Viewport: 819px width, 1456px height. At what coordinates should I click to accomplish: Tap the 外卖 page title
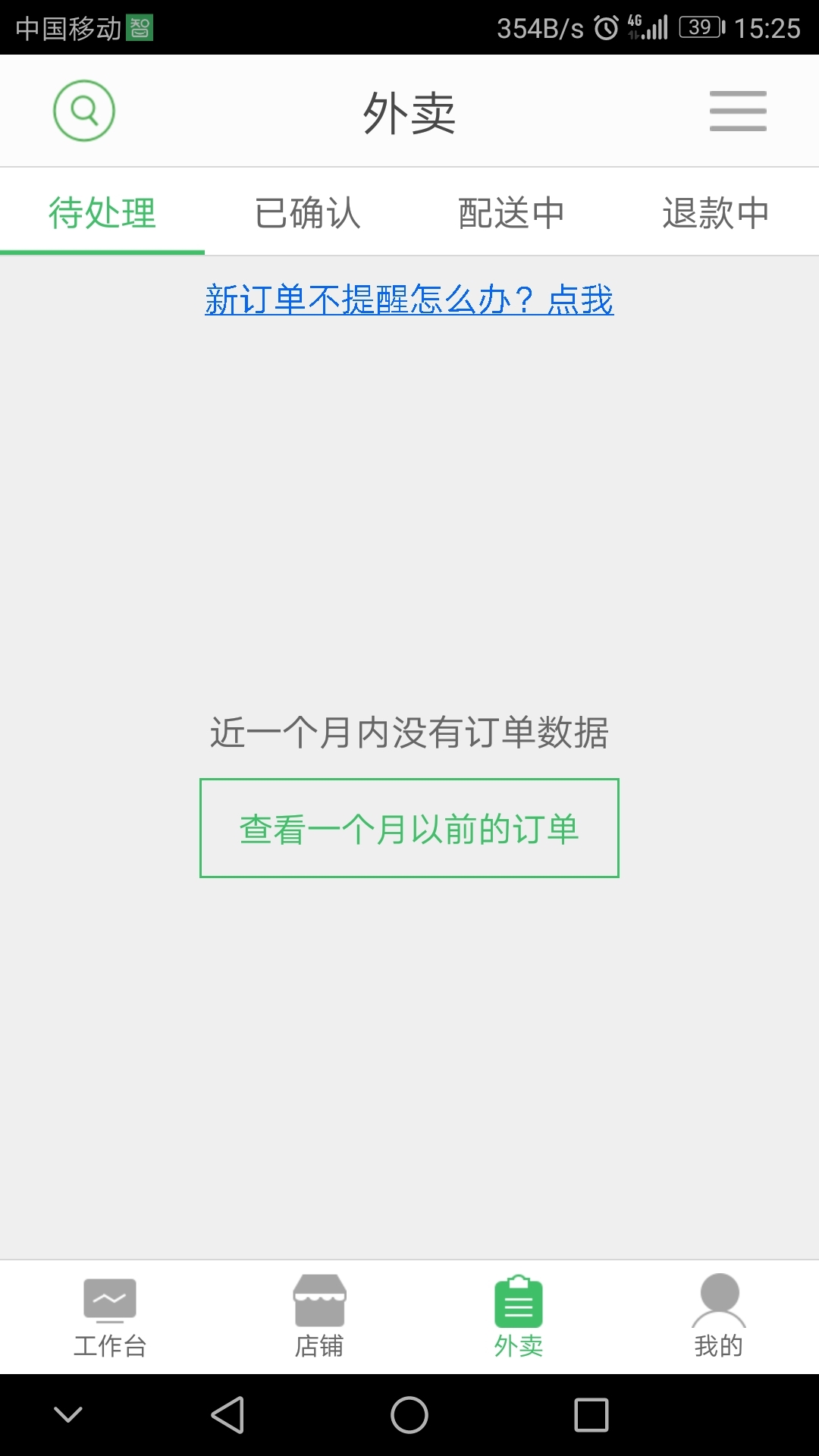[409, 112]
